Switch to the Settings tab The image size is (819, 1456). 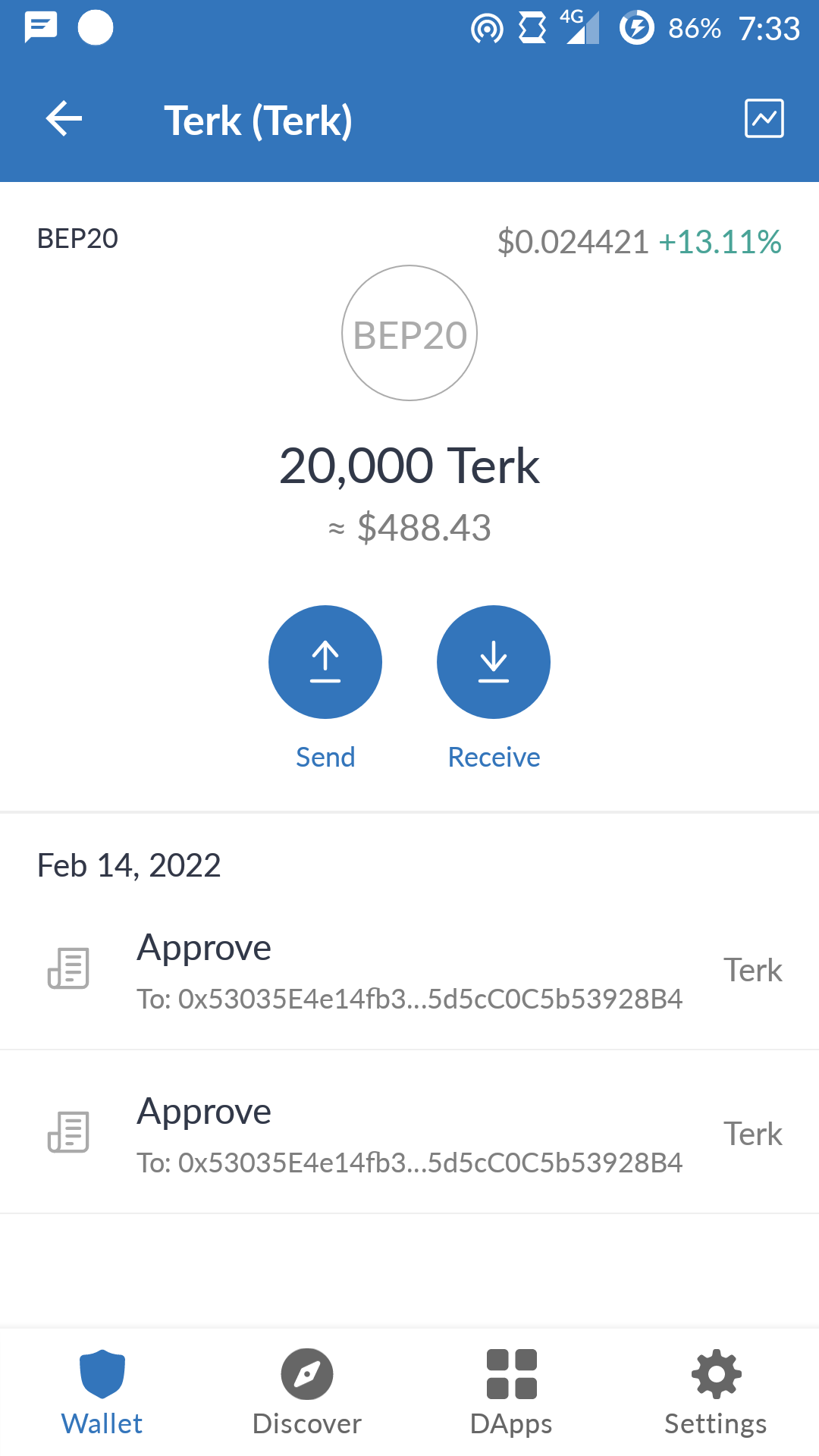(716, 1392)
